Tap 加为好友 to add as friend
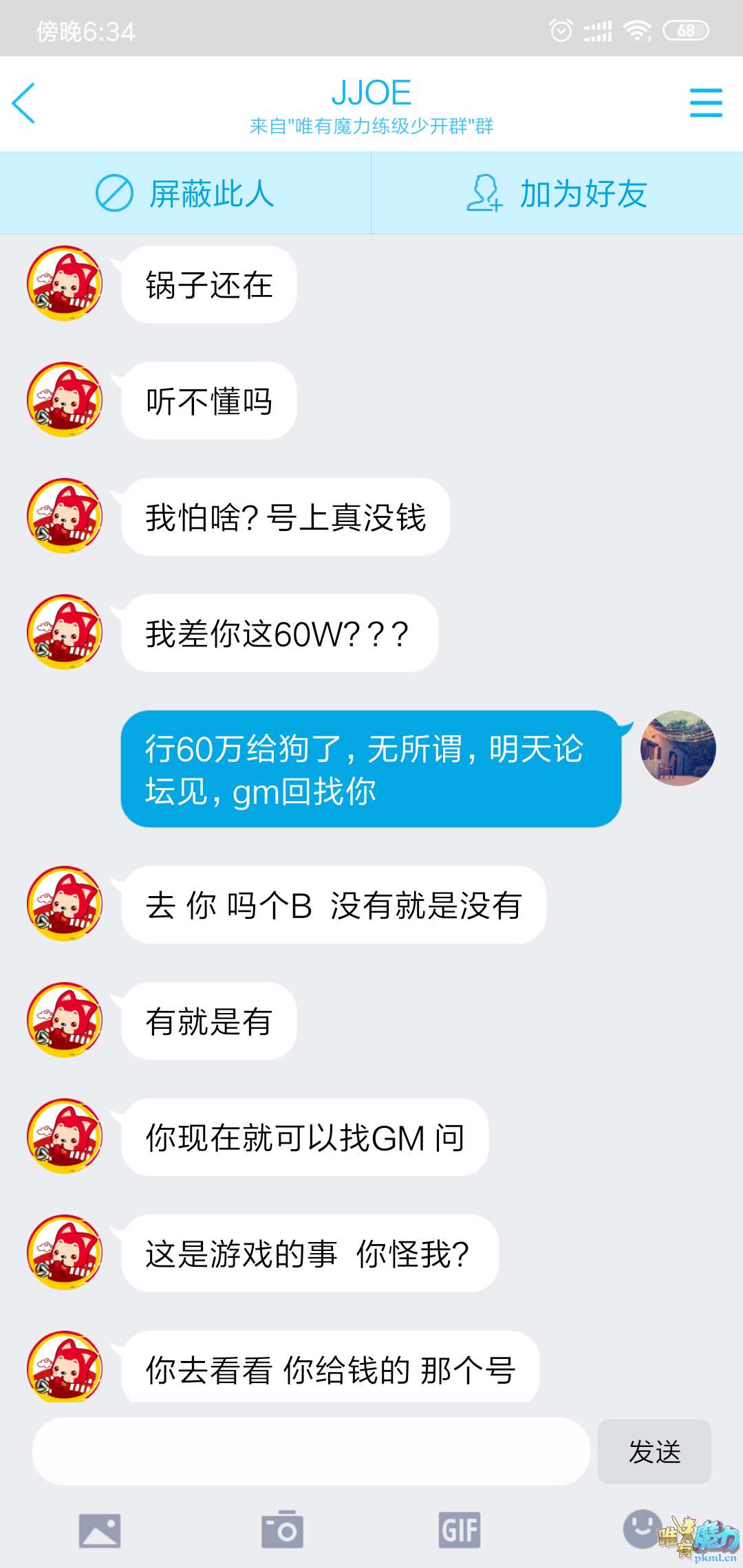Image resolution: width=743 pixels, height=1568 pixels. pyautogui.click(x=557, y=193)
